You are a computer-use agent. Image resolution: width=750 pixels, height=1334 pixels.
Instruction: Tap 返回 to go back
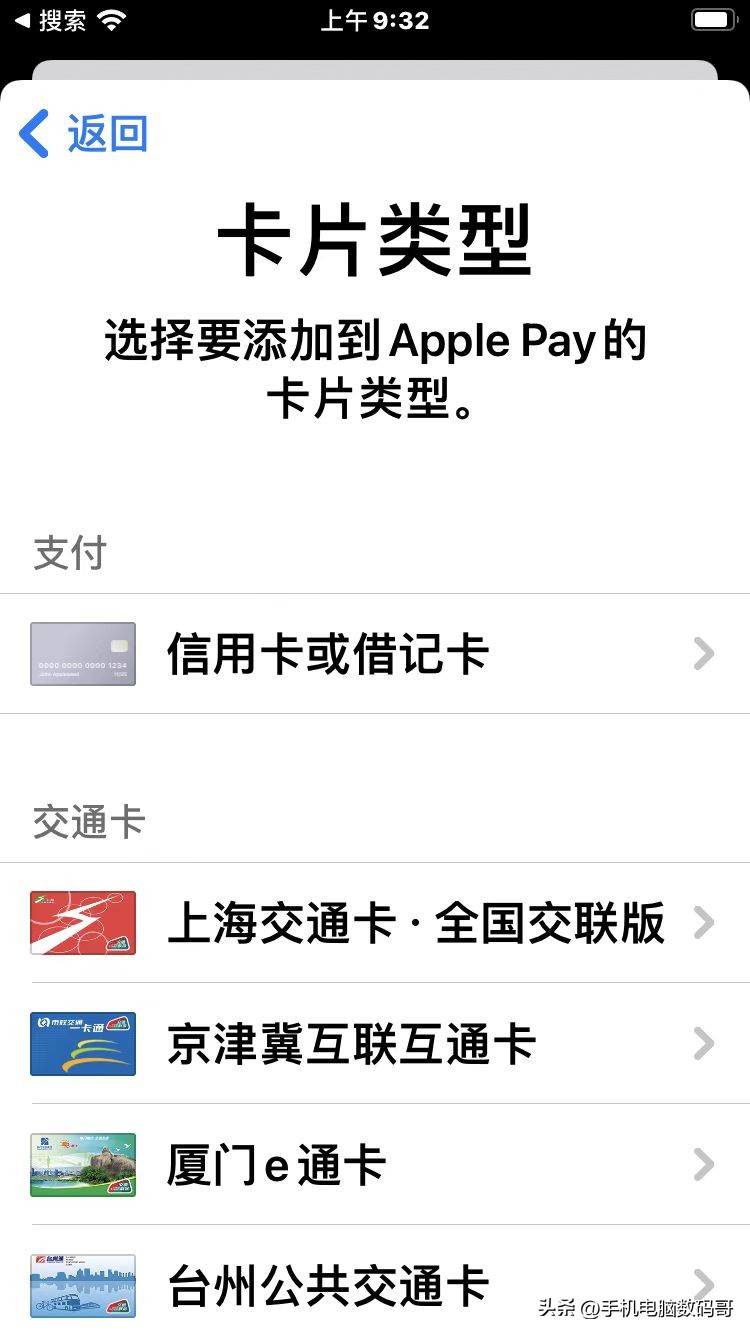pos(84,134)
